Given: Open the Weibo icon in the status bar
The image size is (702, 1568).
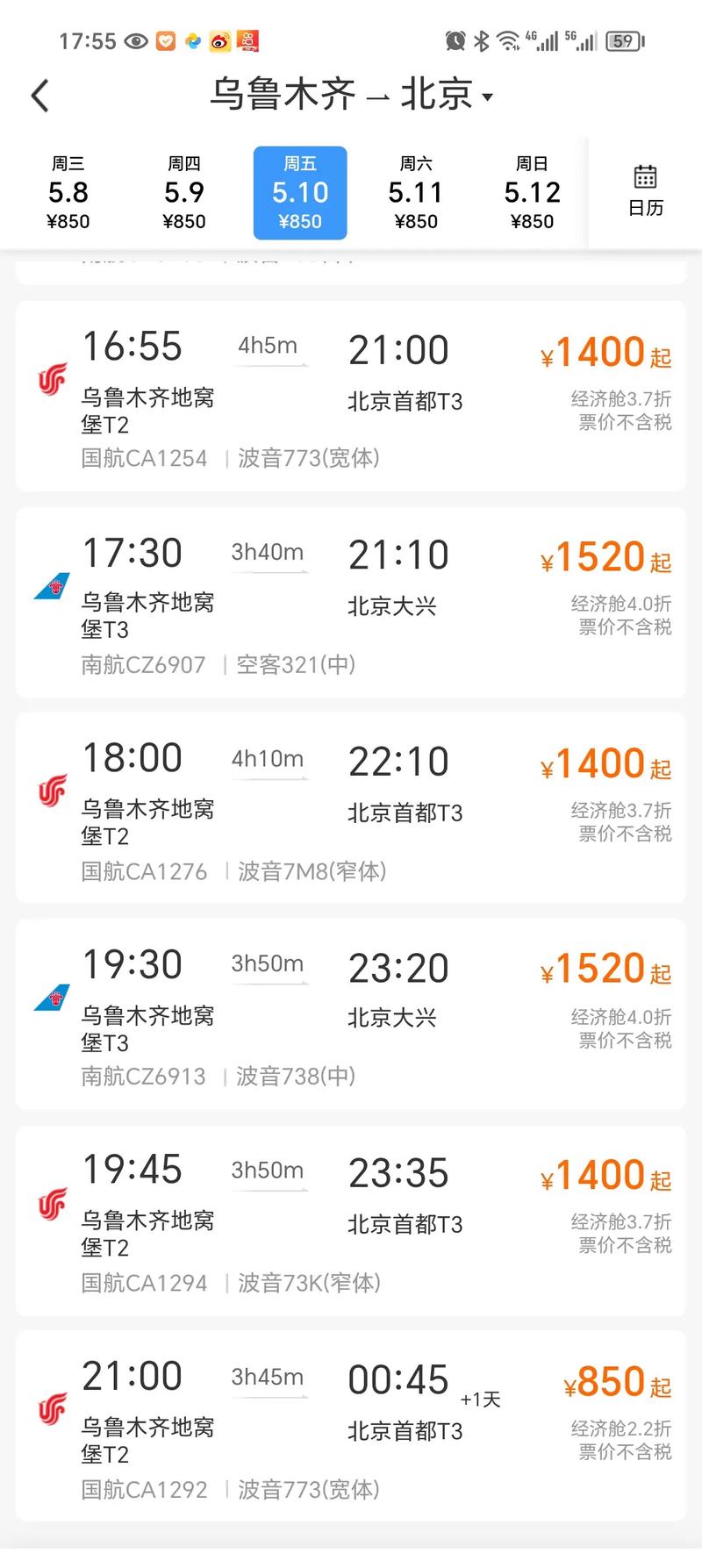Looking at the screenshot, I should tap(220, 40).
